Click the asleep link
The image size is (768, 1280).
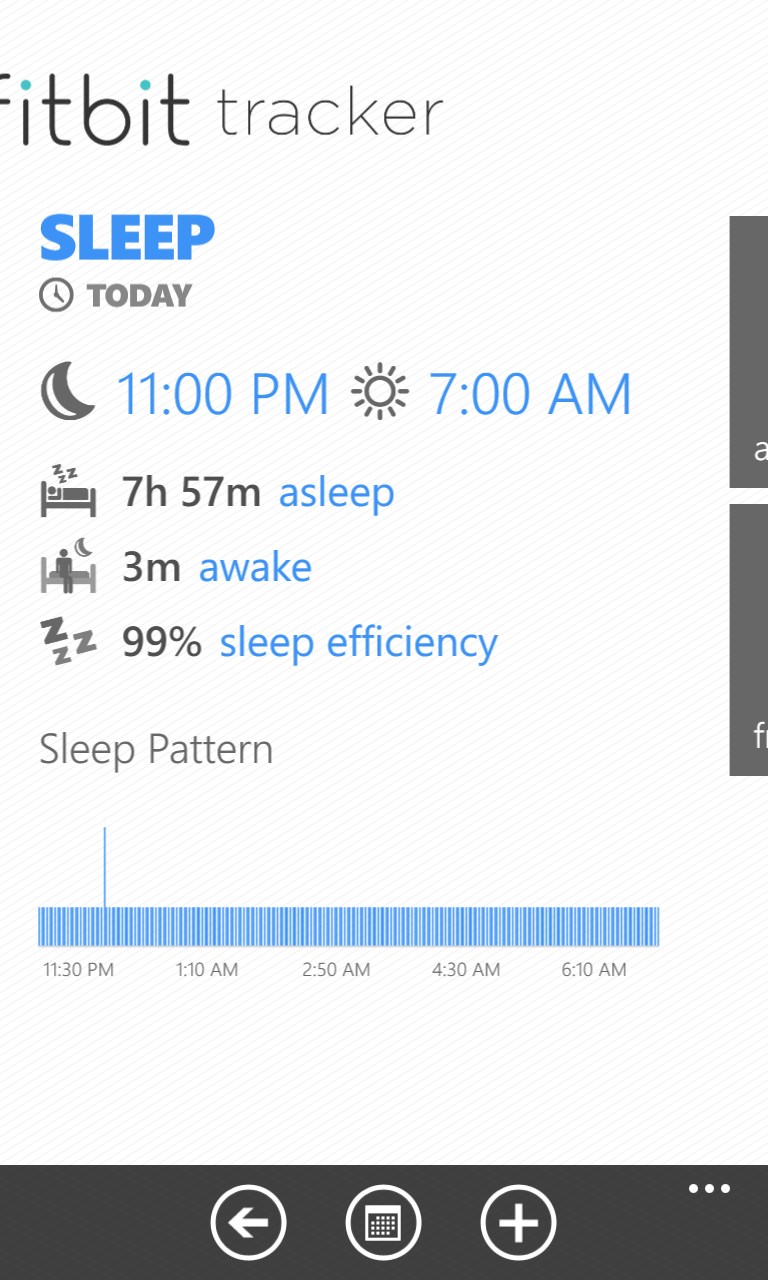tap(336, 490)
